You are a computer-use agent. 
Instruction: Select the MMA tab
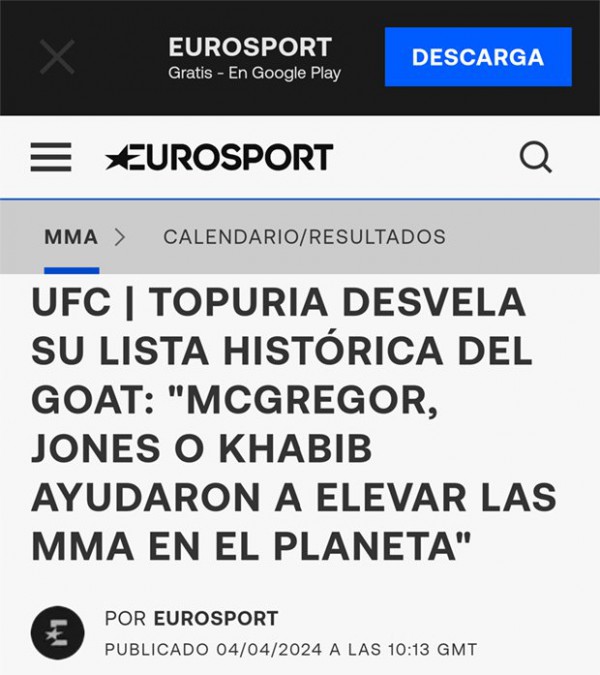pos(71,238)
